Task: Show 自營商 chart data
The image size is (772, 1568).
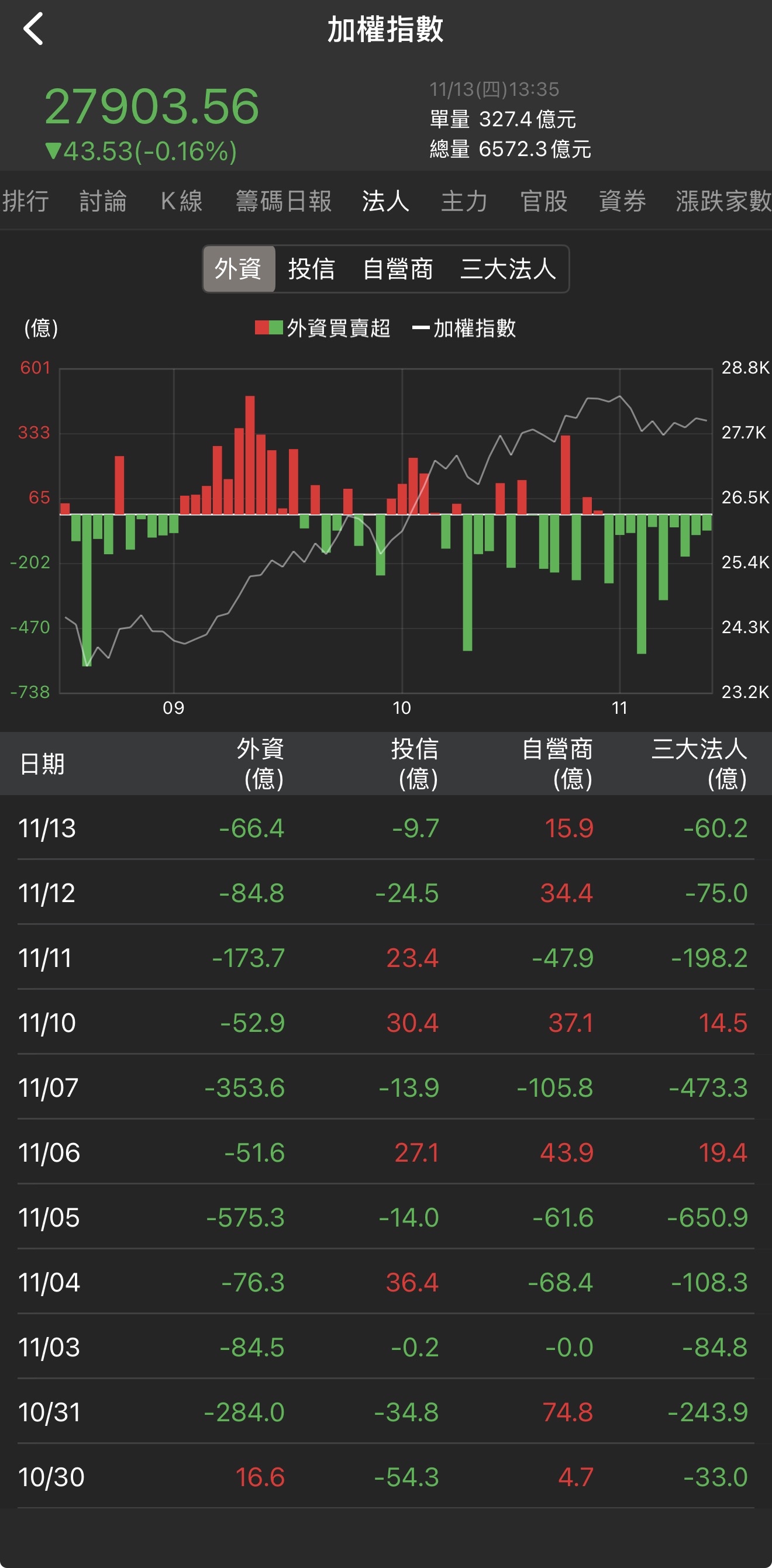Action: [x=398, y=269]
